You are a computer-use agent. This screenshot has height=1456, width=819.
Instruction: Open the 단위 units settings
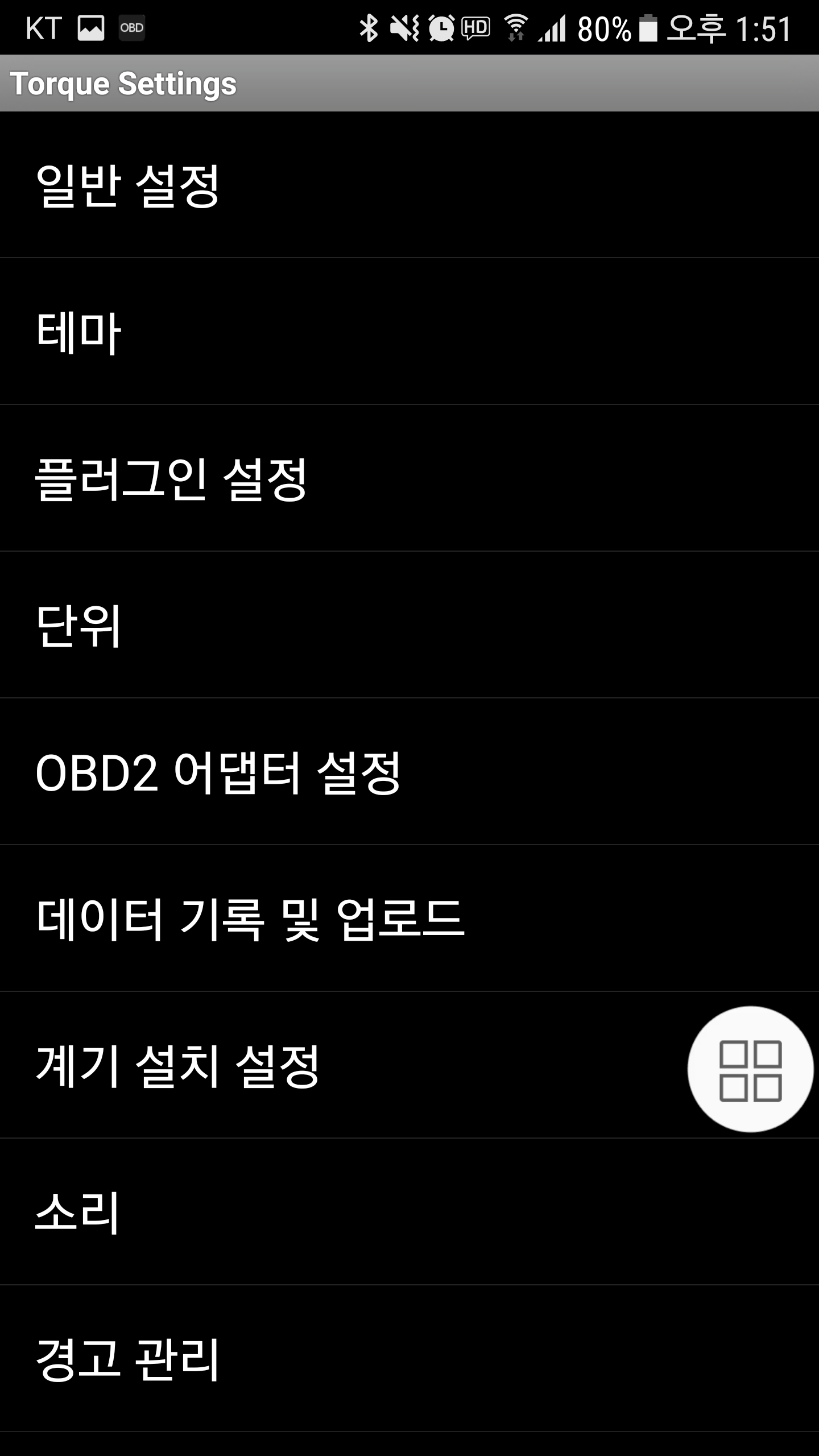pos(409,625)
